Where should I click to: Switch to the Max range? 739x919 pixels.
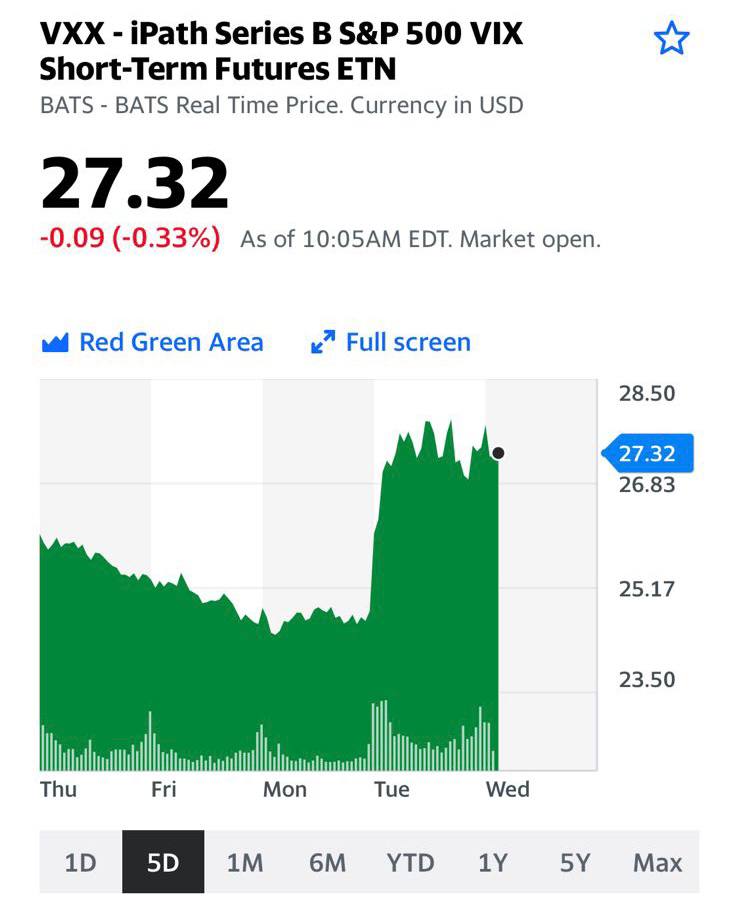coord(657,862)
